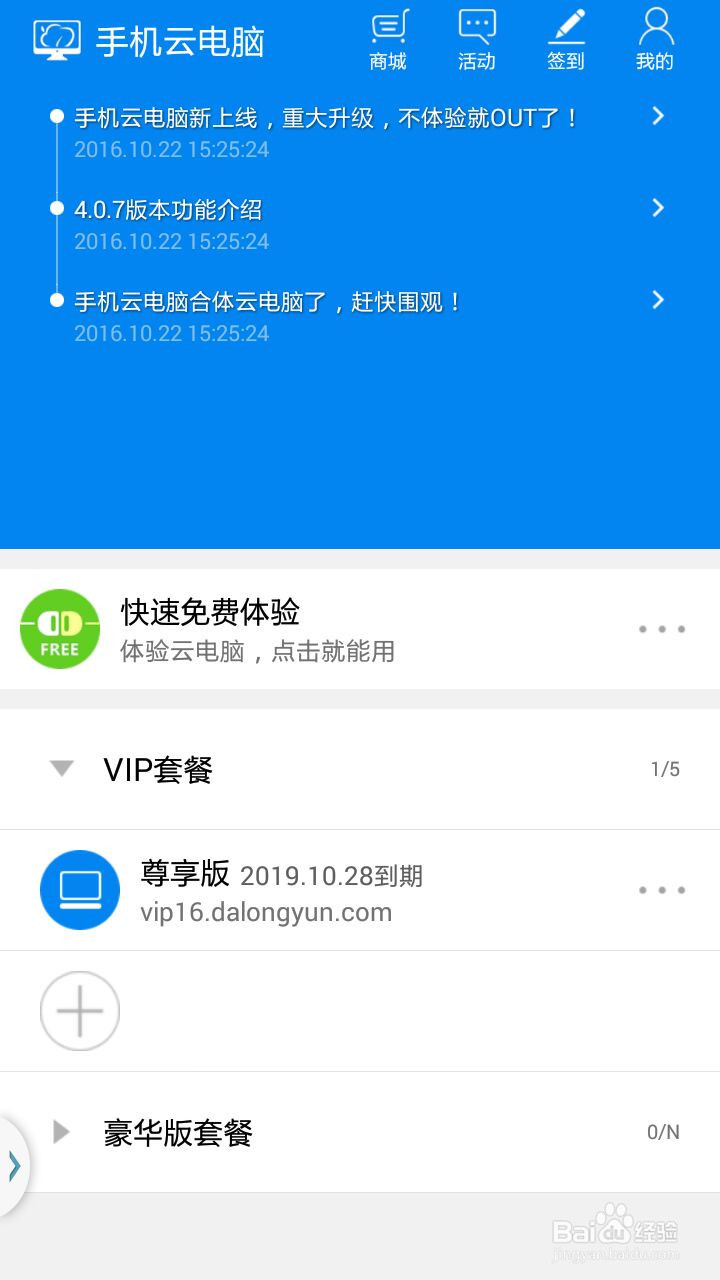Expand the 豪华版套餐 section
Viewport: 720px width, 1280px height.
pyautogui.click(x=60, y=1132)
